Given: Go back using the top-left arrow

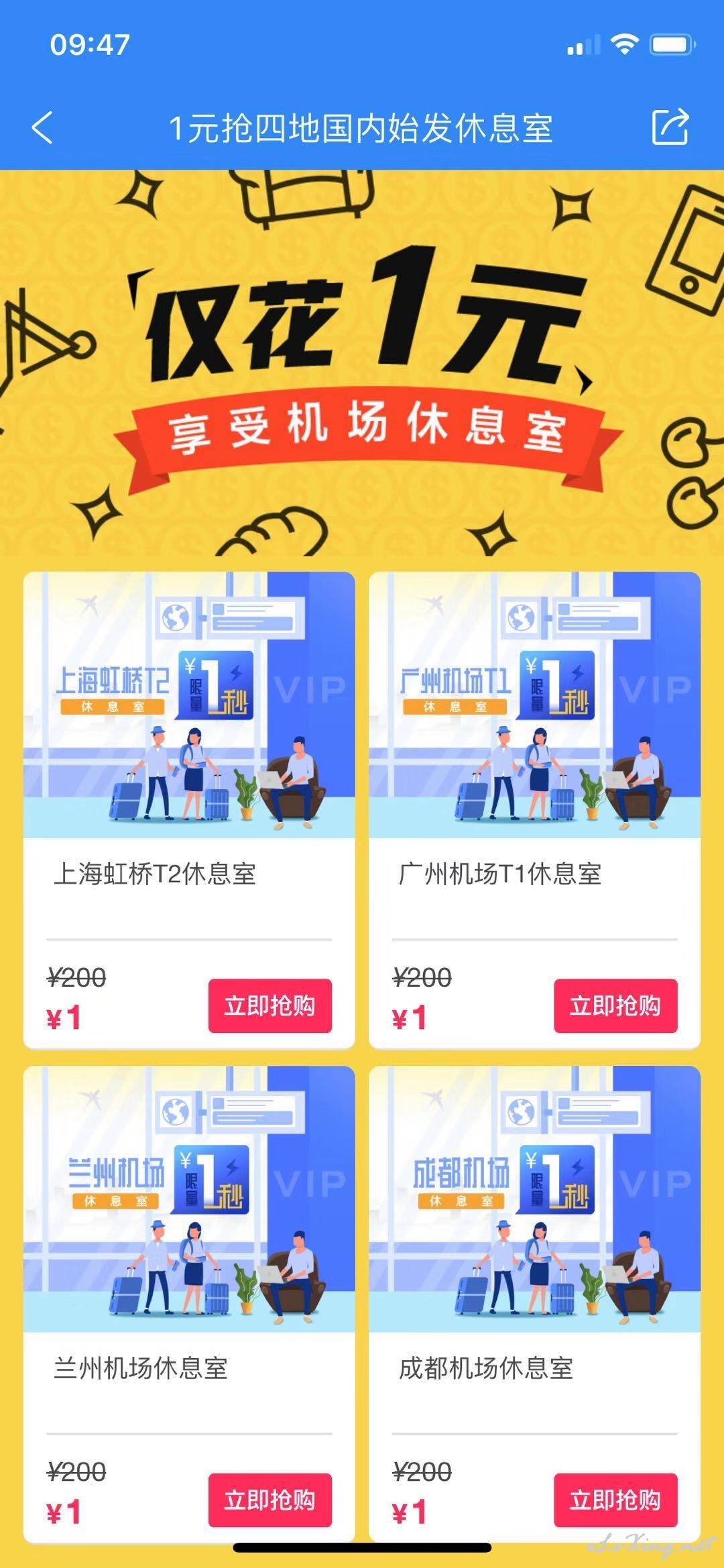Looking at the screenshot, I should pyautogui.click(x=42, y=127).
